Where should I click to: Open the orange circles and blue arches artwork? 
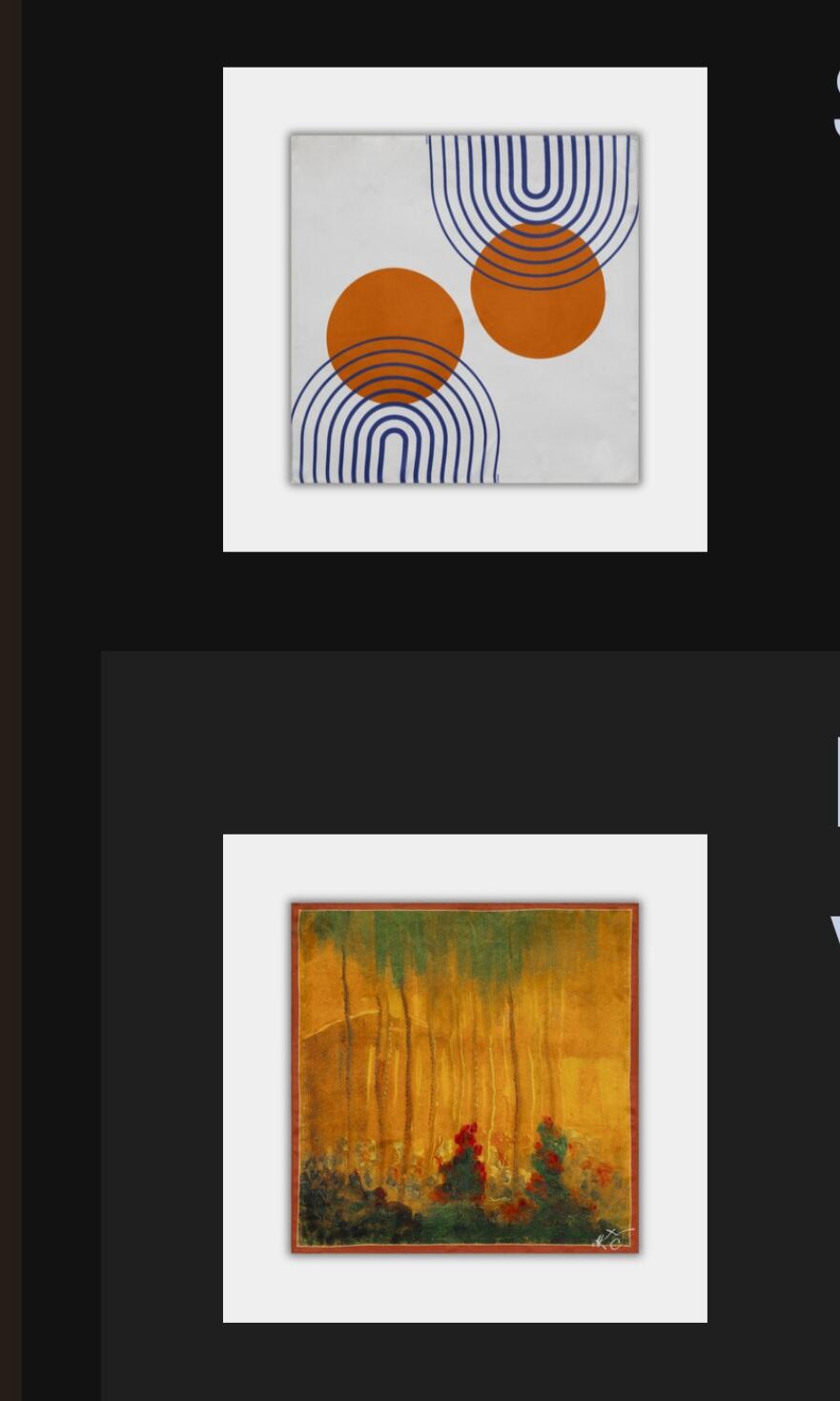coord(465,309)
